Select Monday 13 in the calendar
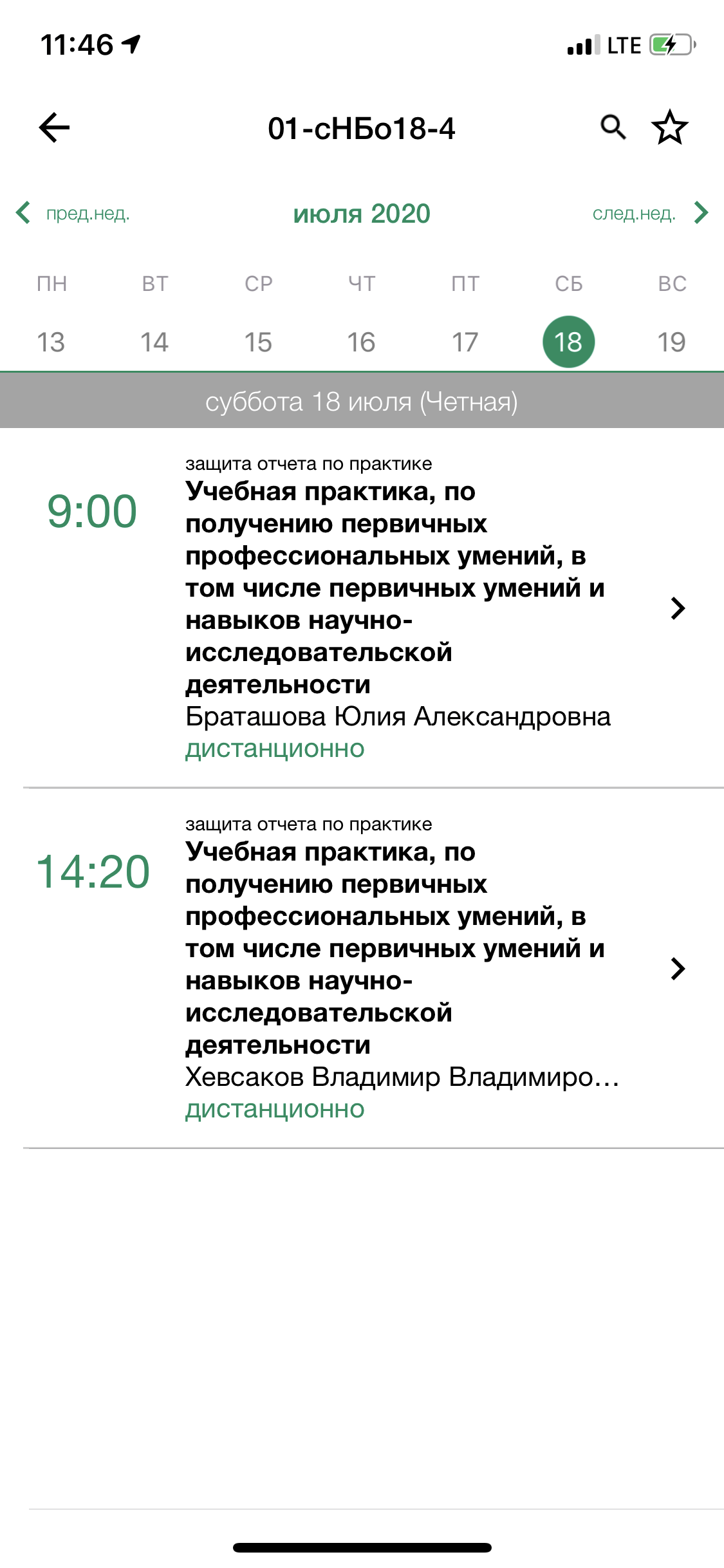The width and height of the screenshot is (724, 1568). [x=51, y=342]
